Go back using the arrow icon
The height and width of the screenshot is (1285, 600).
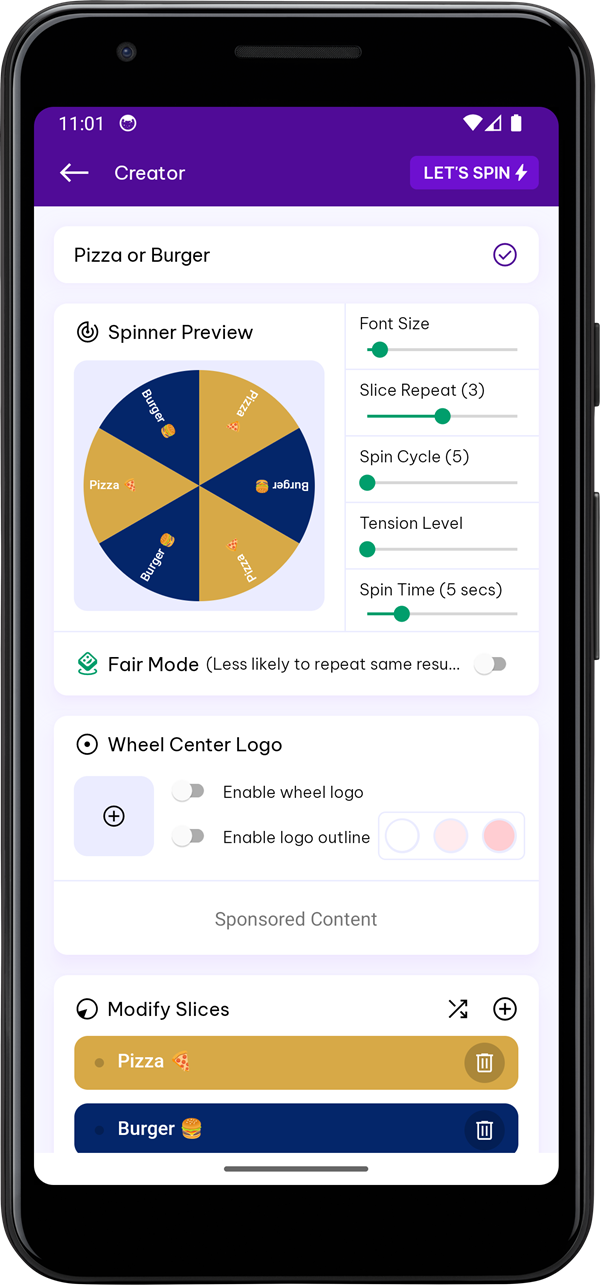click(x=74, y=173)
